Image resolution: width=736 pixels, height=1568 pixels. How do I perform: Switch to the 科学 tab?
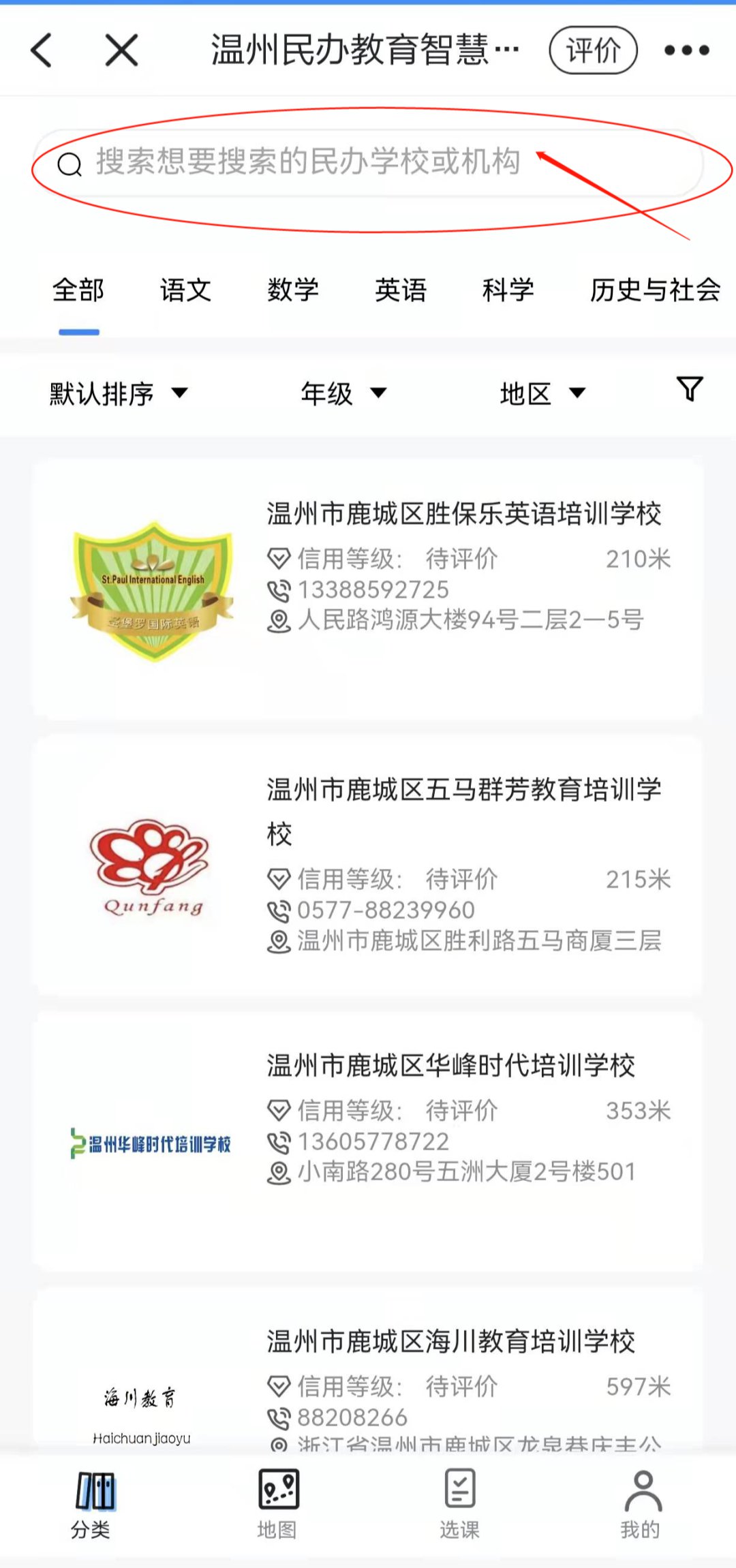(x=508, y=290)
